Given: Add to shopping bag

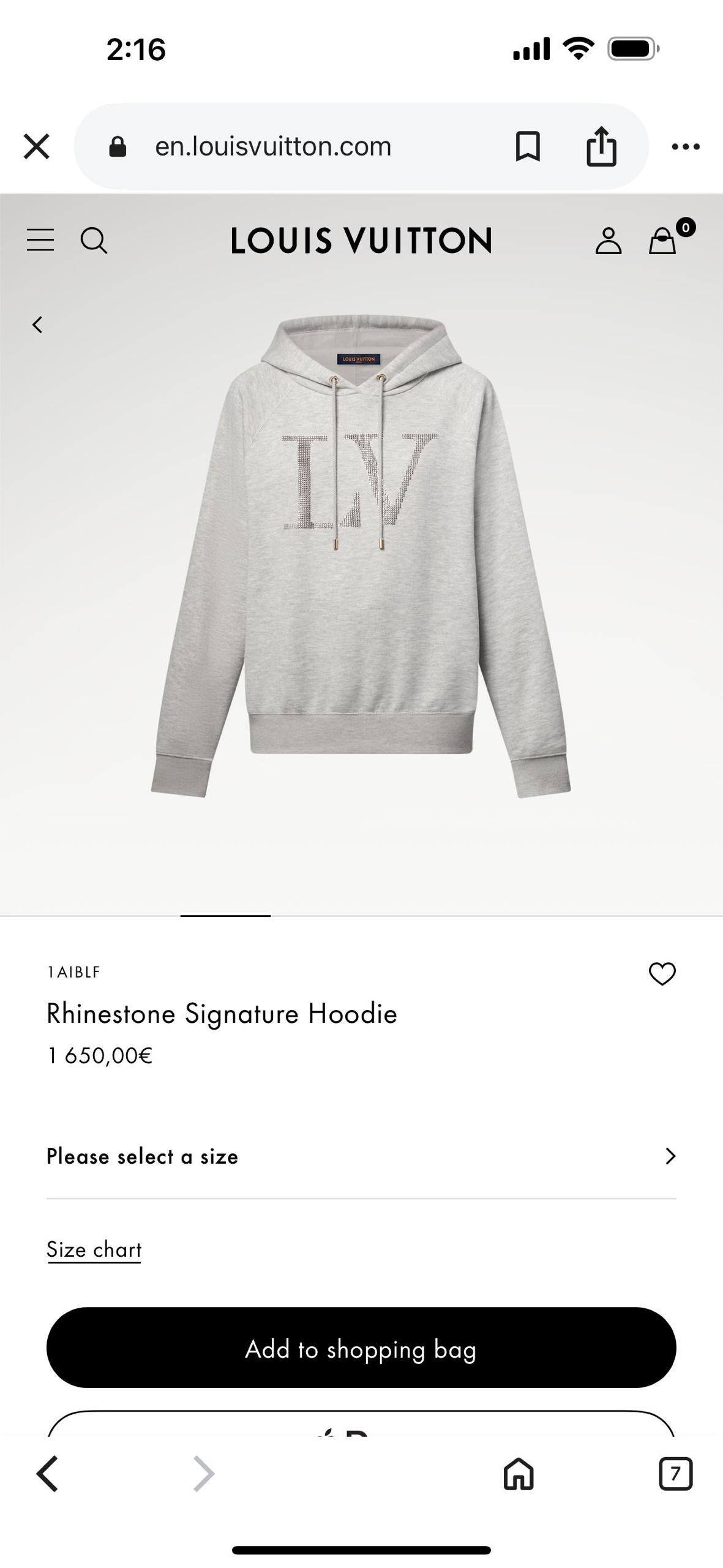Looking at the screenshot, I should coord(361,1349).
